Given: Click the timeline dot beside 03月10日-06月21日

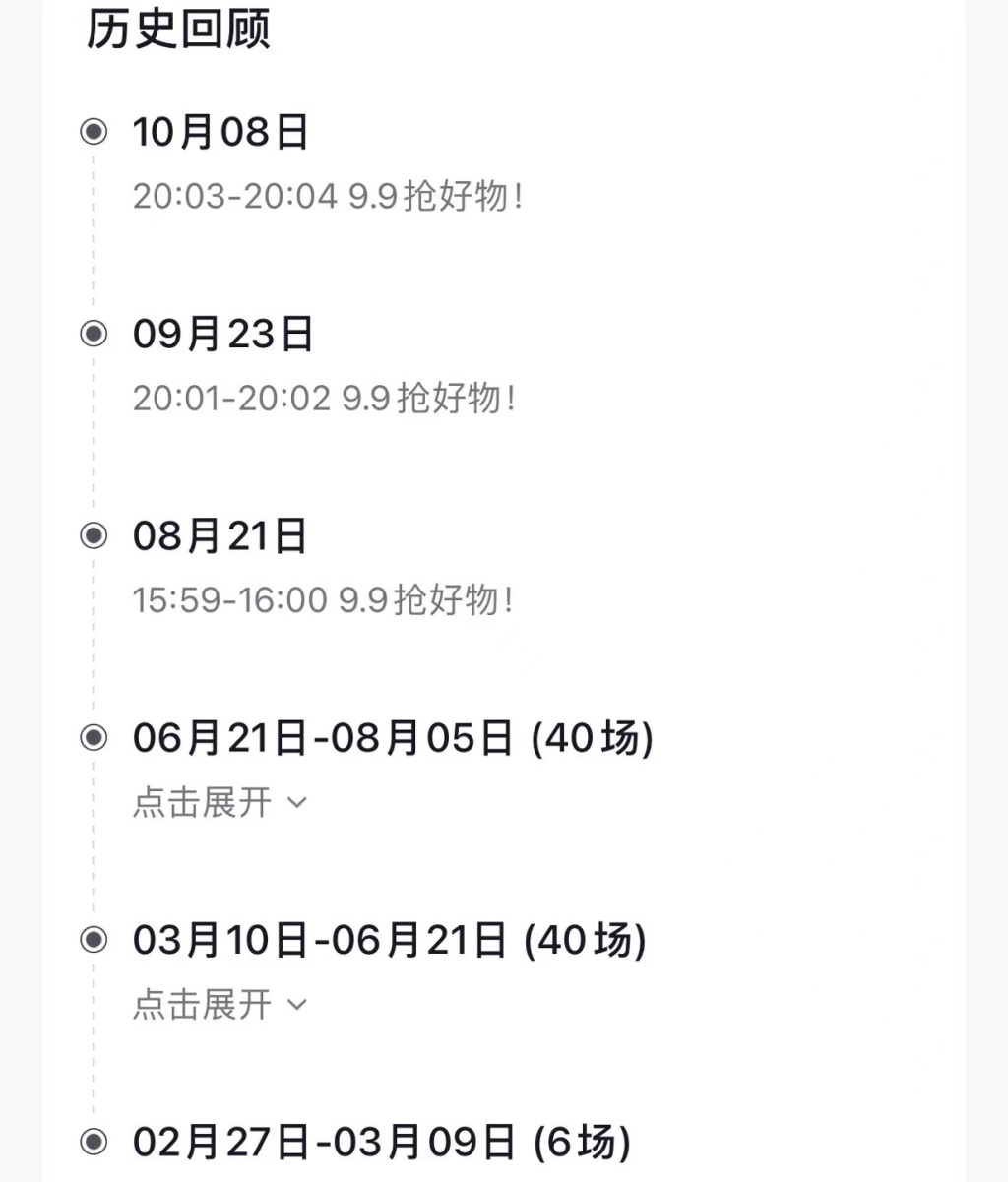Looking at the screenshot, I should (94, 941).
